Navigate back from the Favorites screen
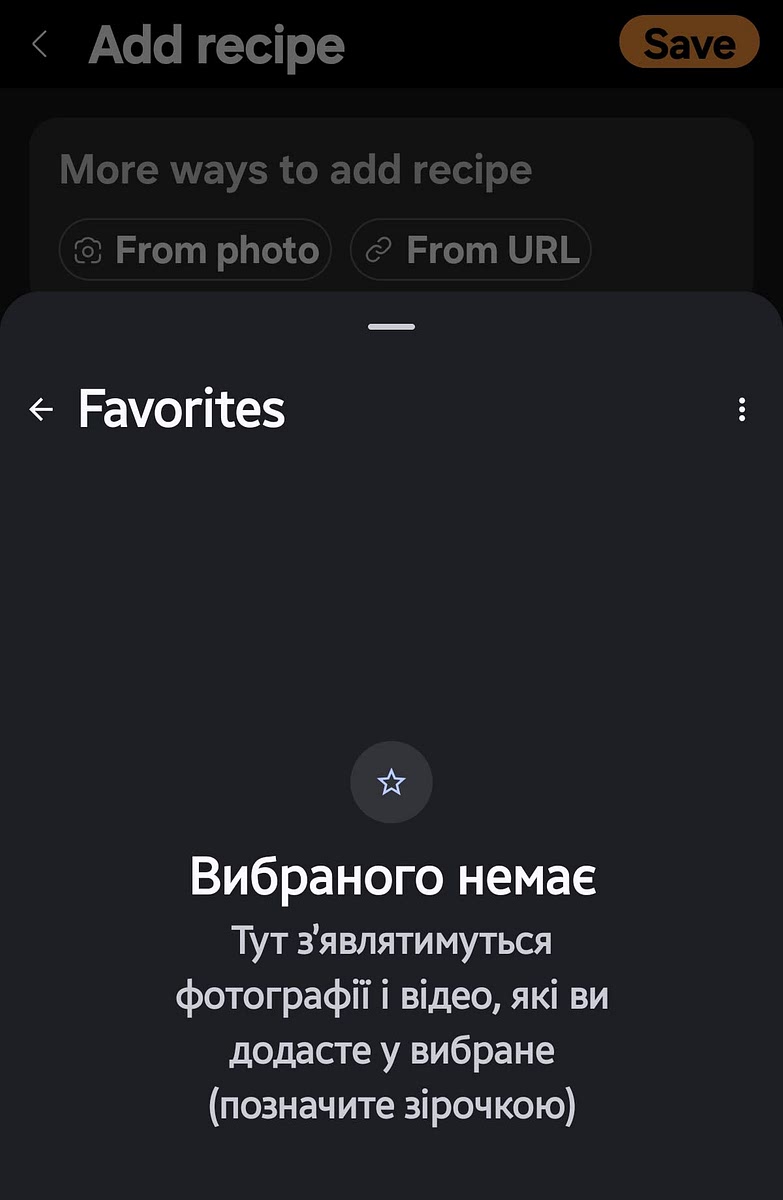 pos(40,408)
